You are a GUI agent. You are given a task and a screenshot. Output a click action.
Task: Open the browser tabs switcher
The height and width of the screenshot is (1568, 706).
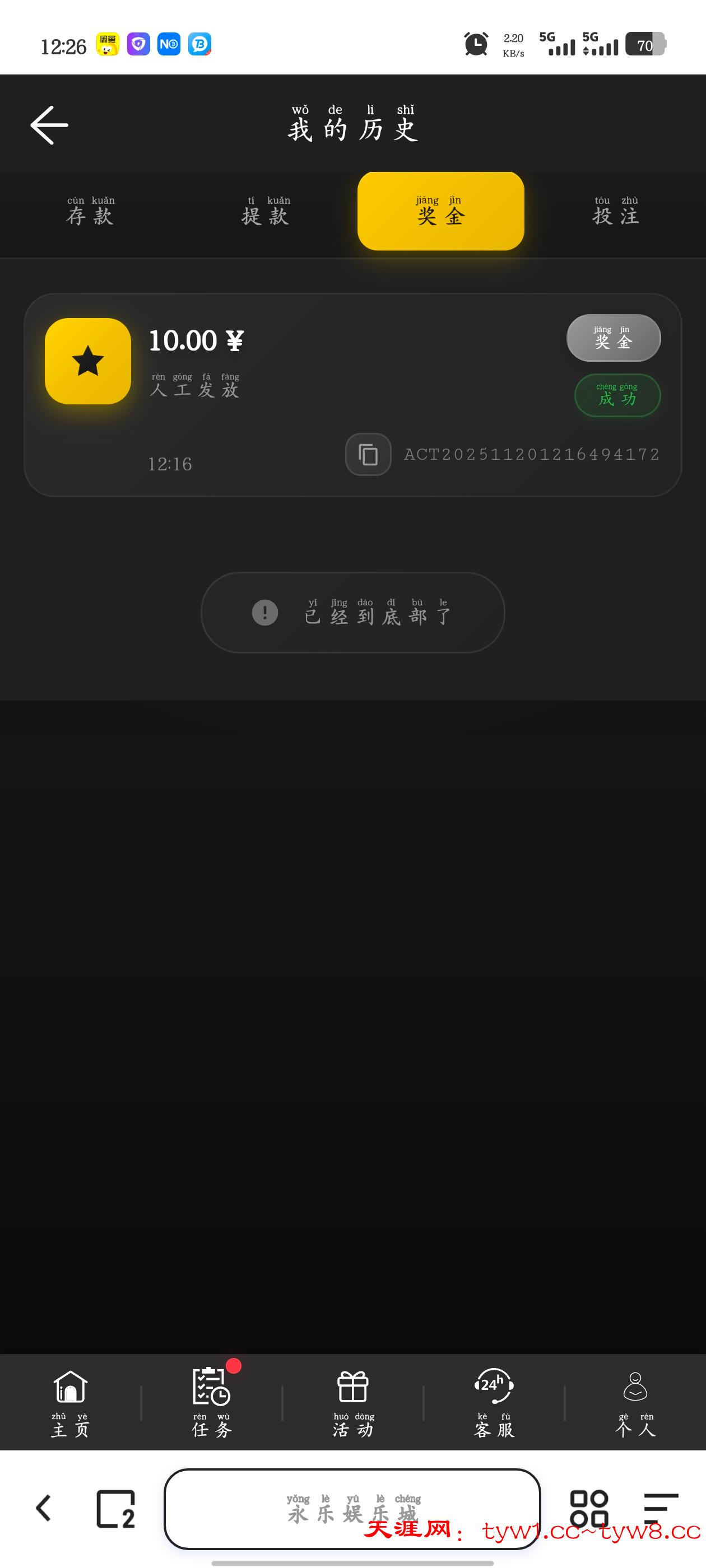pos(115,1508)
